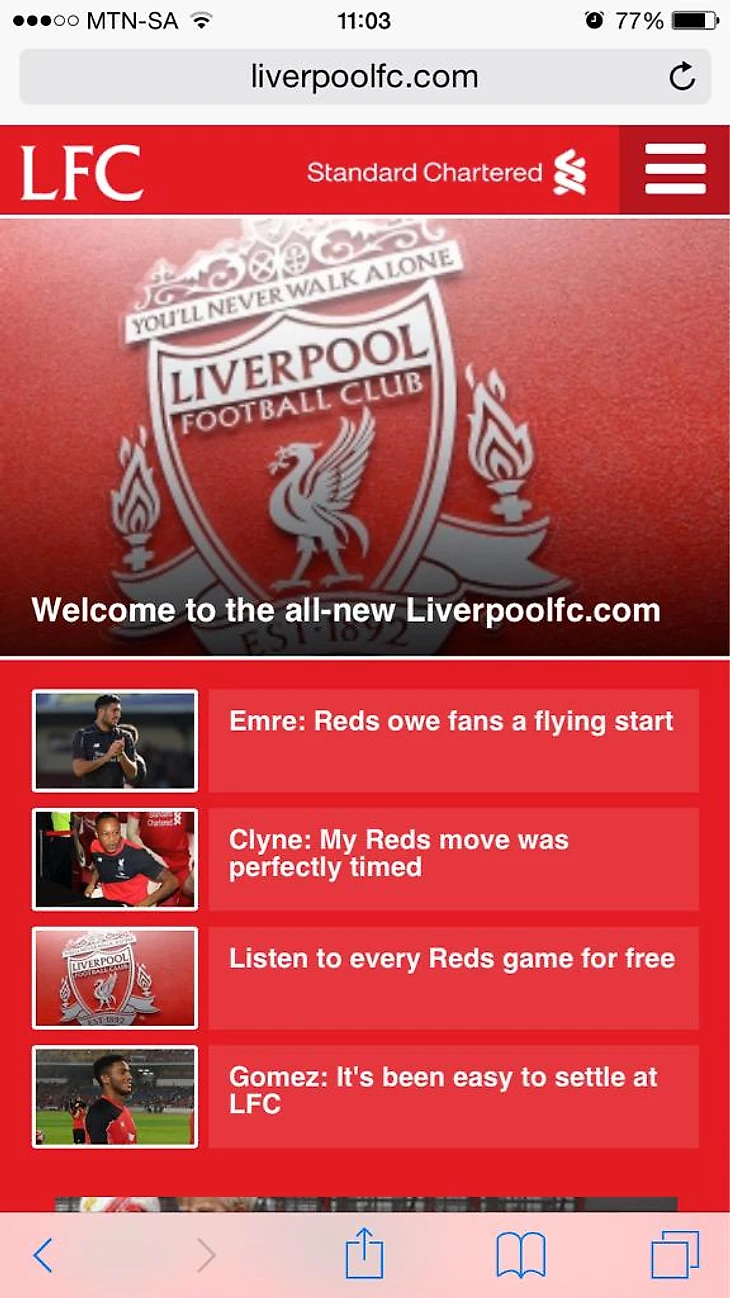This screenshot has height=1298, width=730.
Task: Open Safari bookmarks
Action: click(521, 1254)
